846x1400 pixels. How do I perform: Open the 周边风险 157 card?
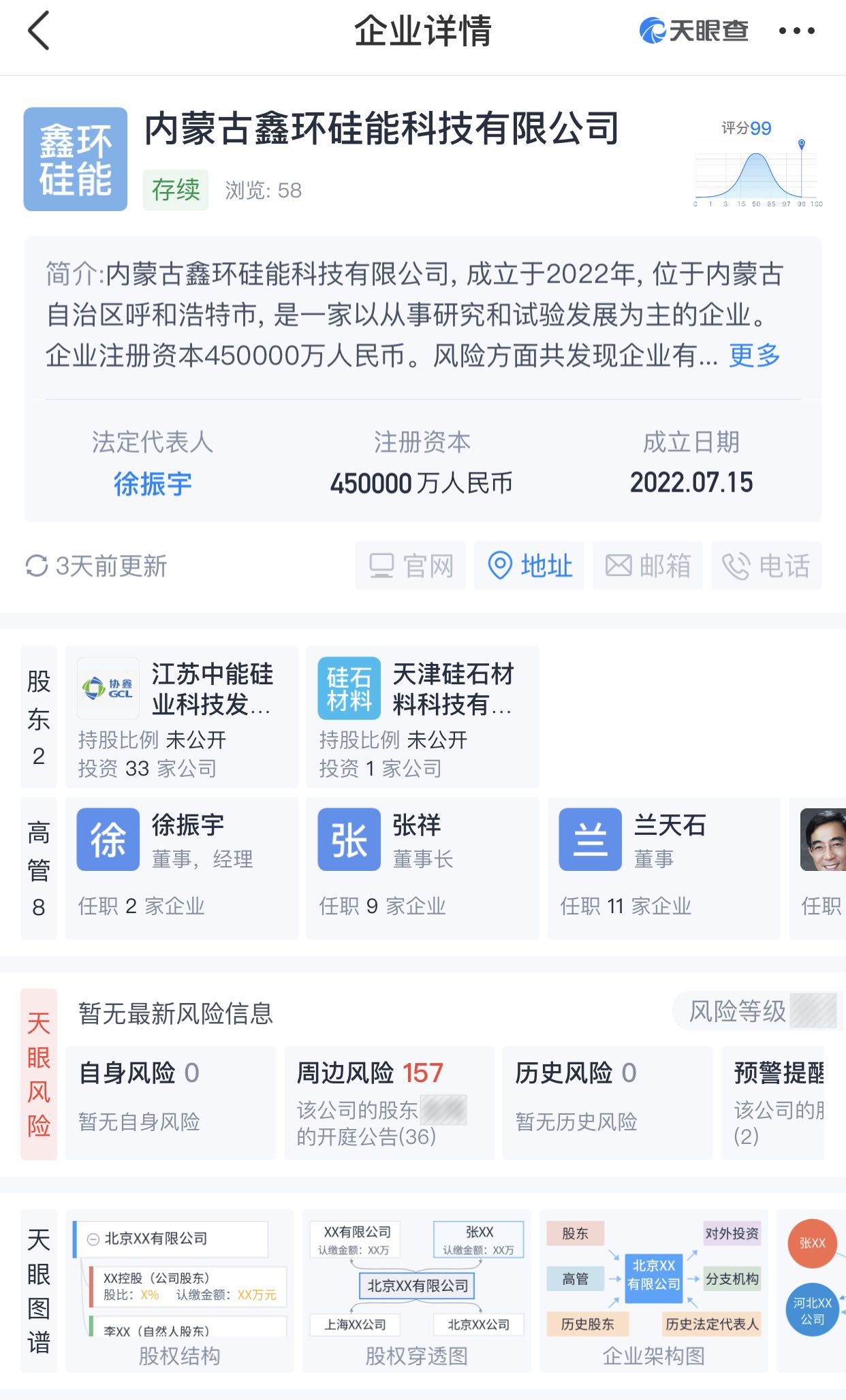tap(389, 1103)
